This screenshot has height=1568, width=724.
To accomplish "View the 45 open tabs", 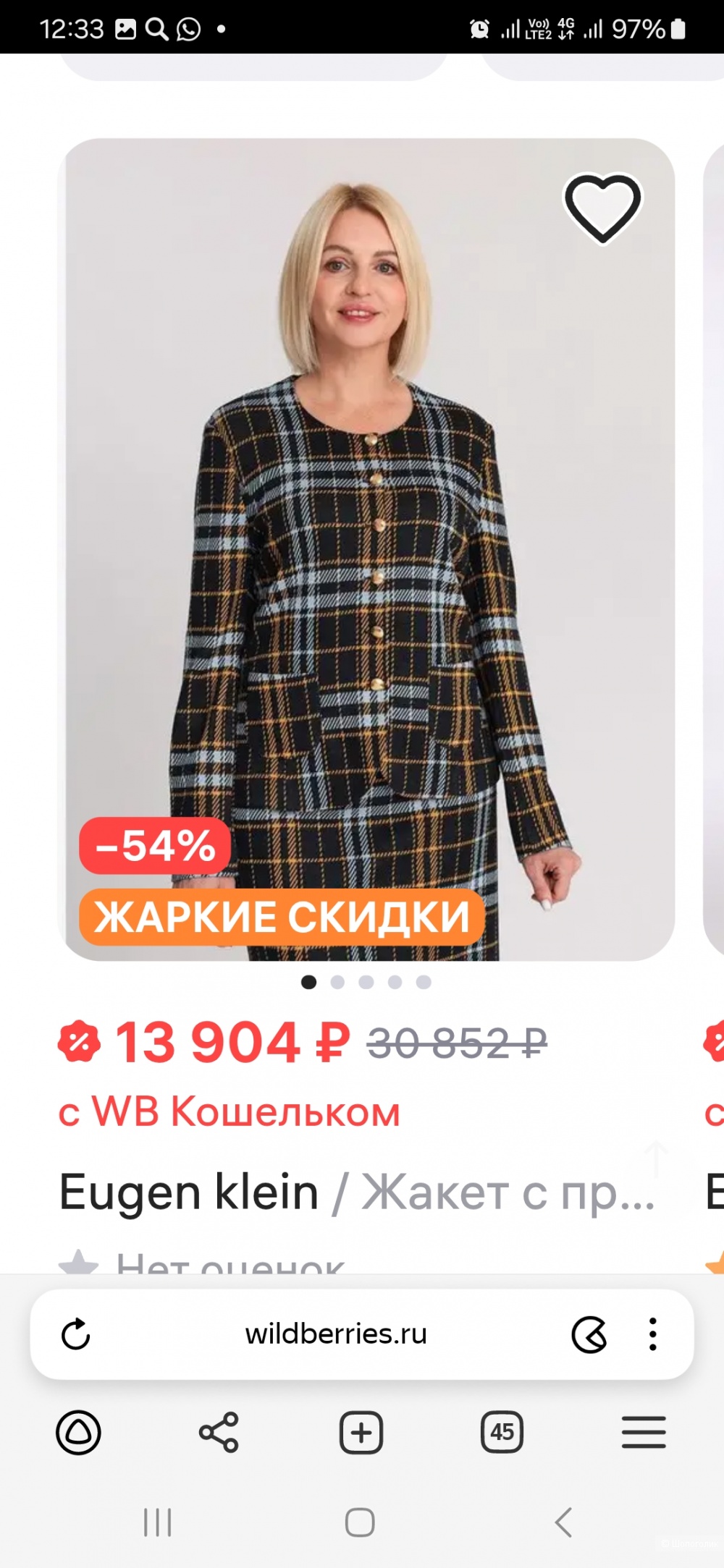I will click(502, 1432).
